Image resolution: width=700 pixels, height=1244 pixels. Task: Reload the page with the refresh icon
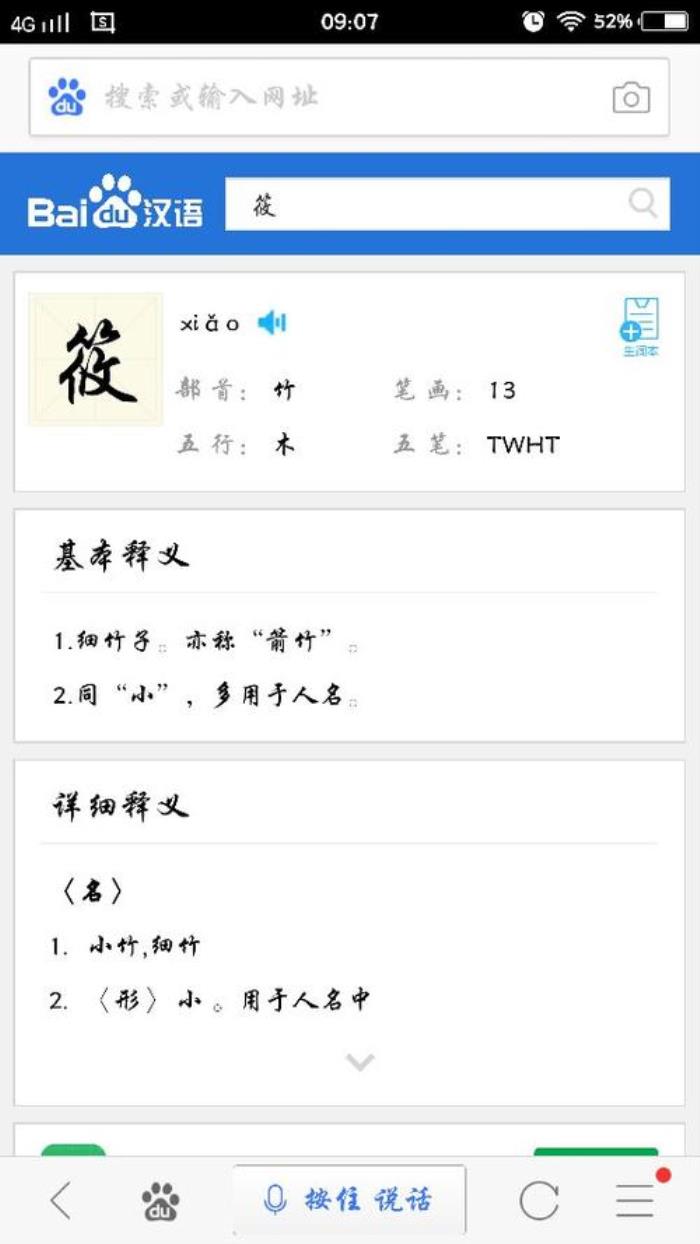pyautogui.click(x=538, y=1201)
